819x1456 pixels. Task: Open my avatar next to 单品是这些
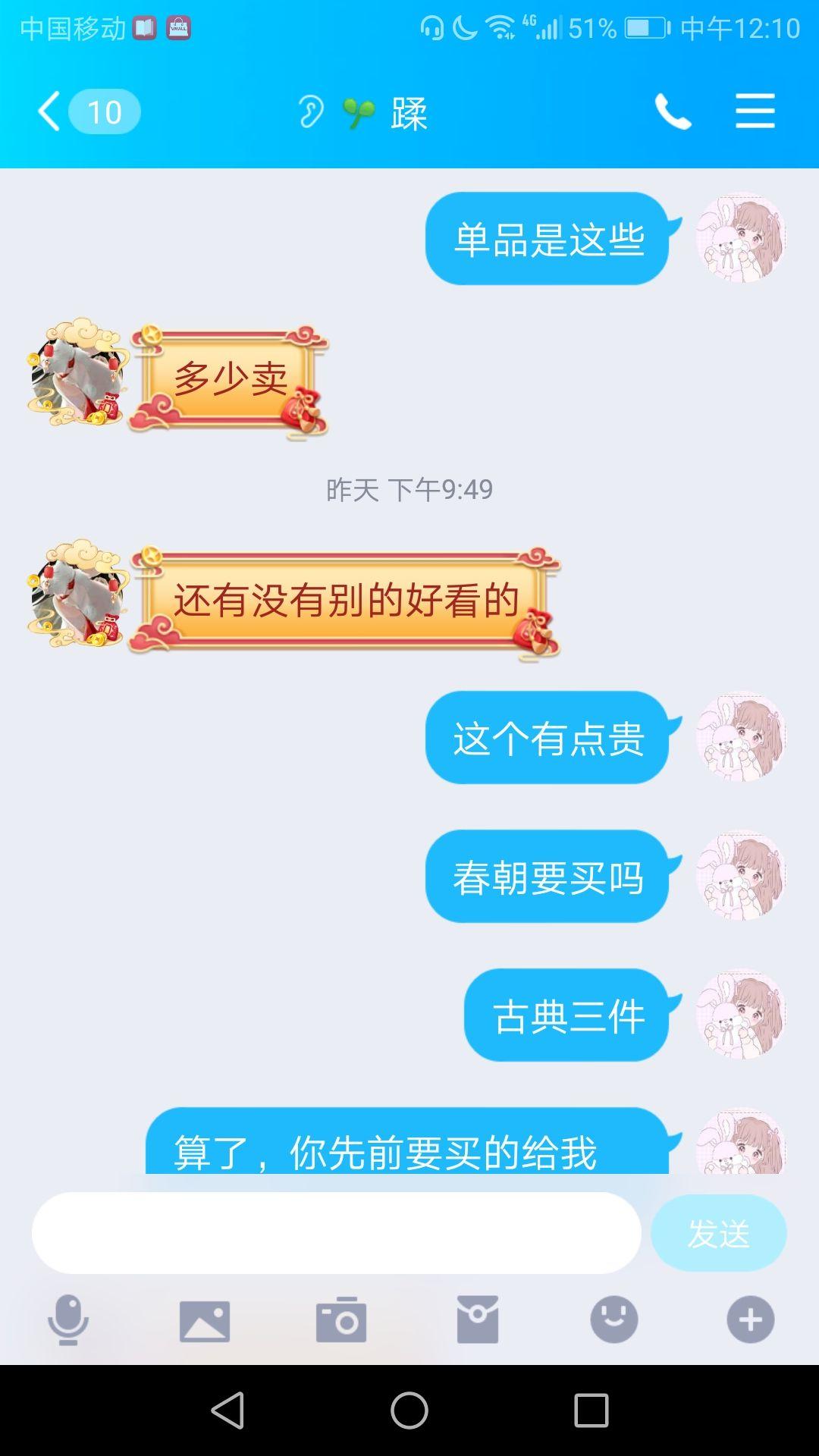(x=741, y=238)
